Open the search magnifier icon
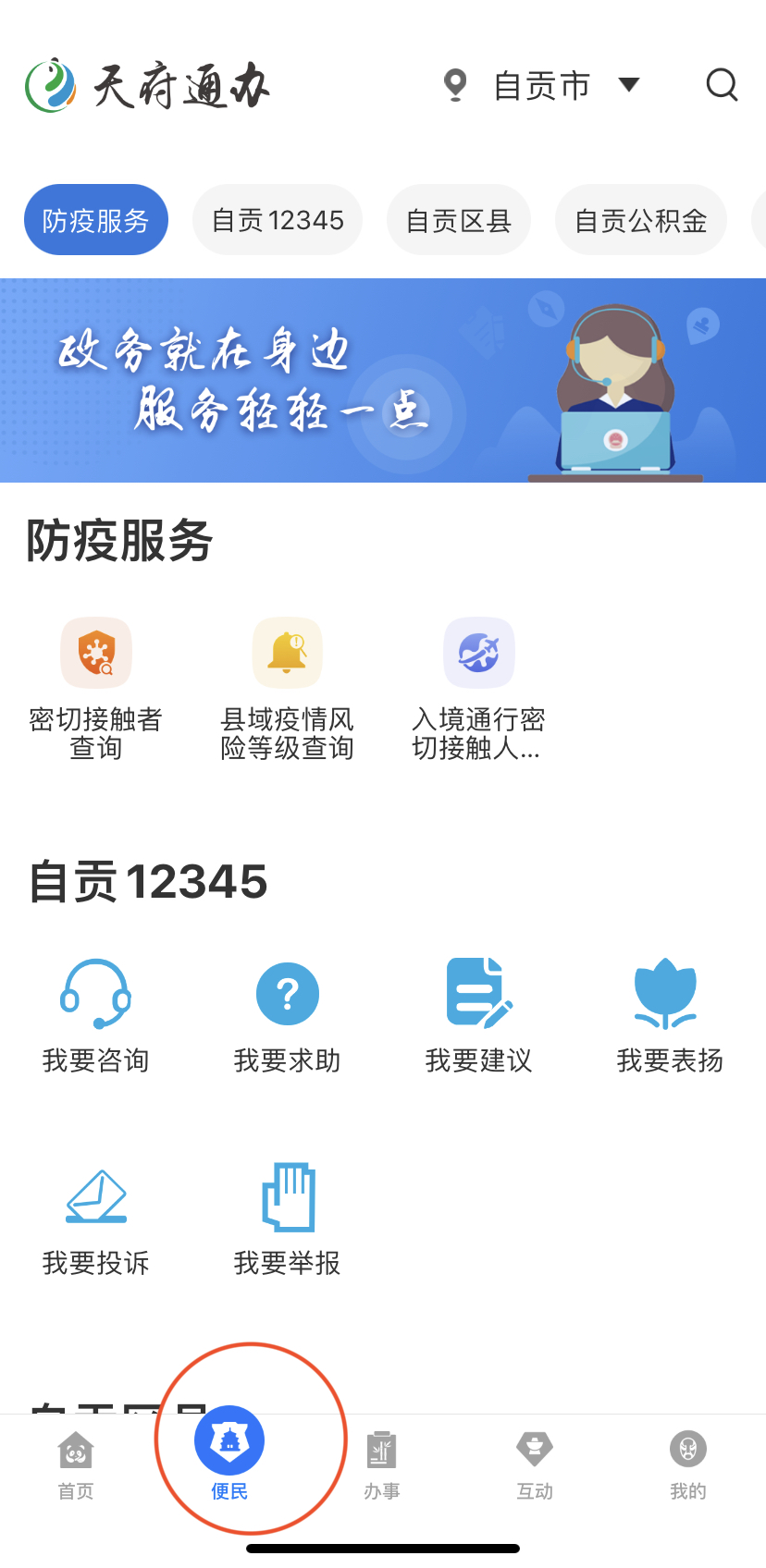 coord(722,85)
